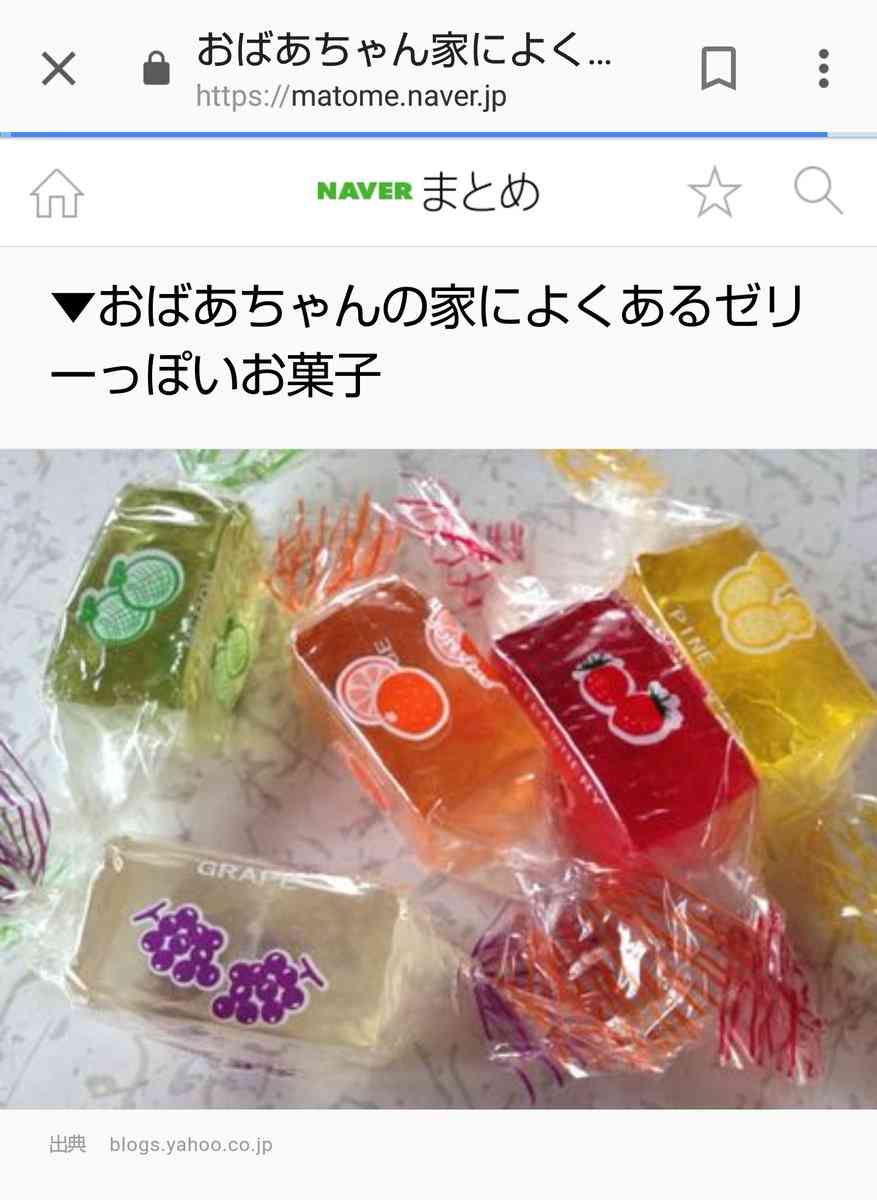Open the browser overflow menu
The width and height of the screenshot is (877, 1200).
pyautogui.click(x=823, y=69)
